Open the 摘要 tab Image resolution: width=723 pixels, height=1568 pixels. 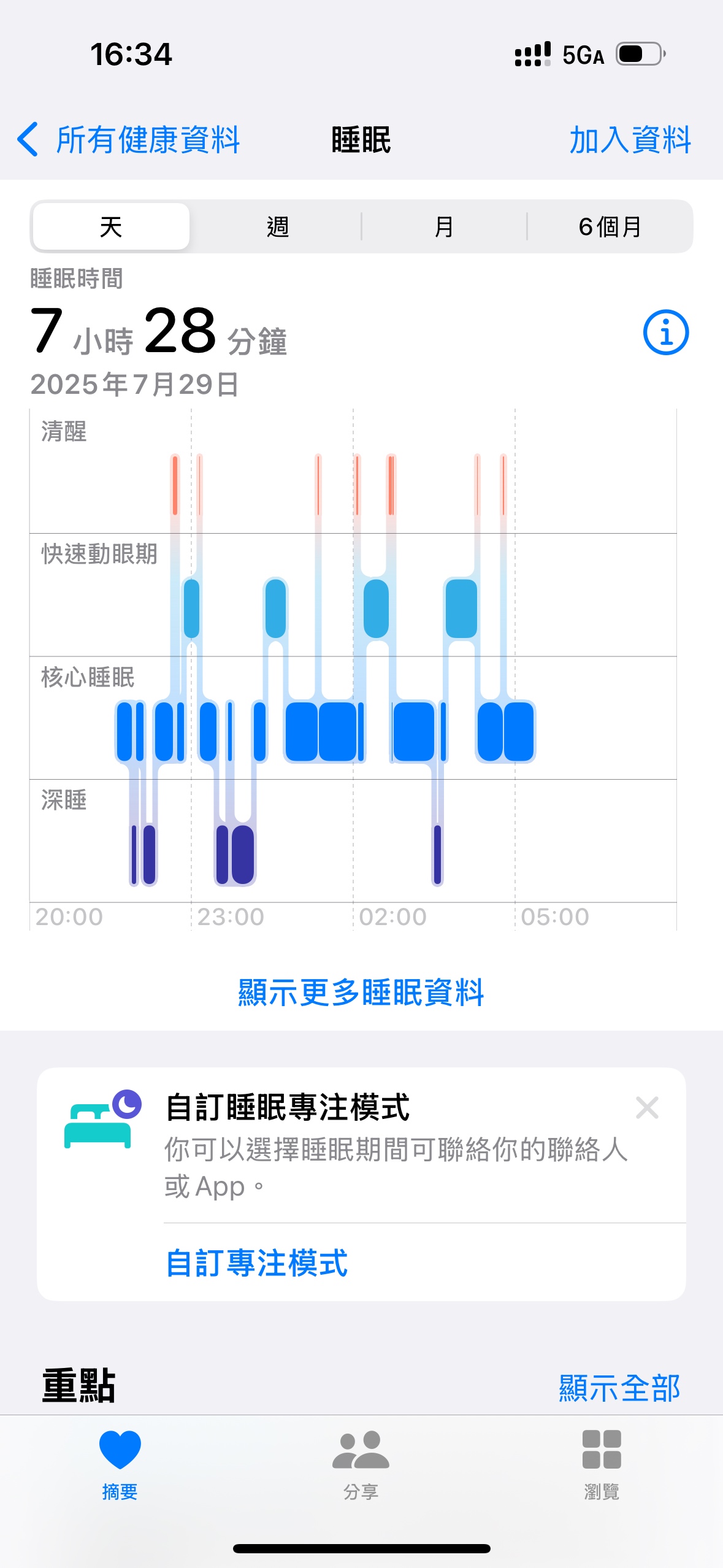coord(120,1464)
